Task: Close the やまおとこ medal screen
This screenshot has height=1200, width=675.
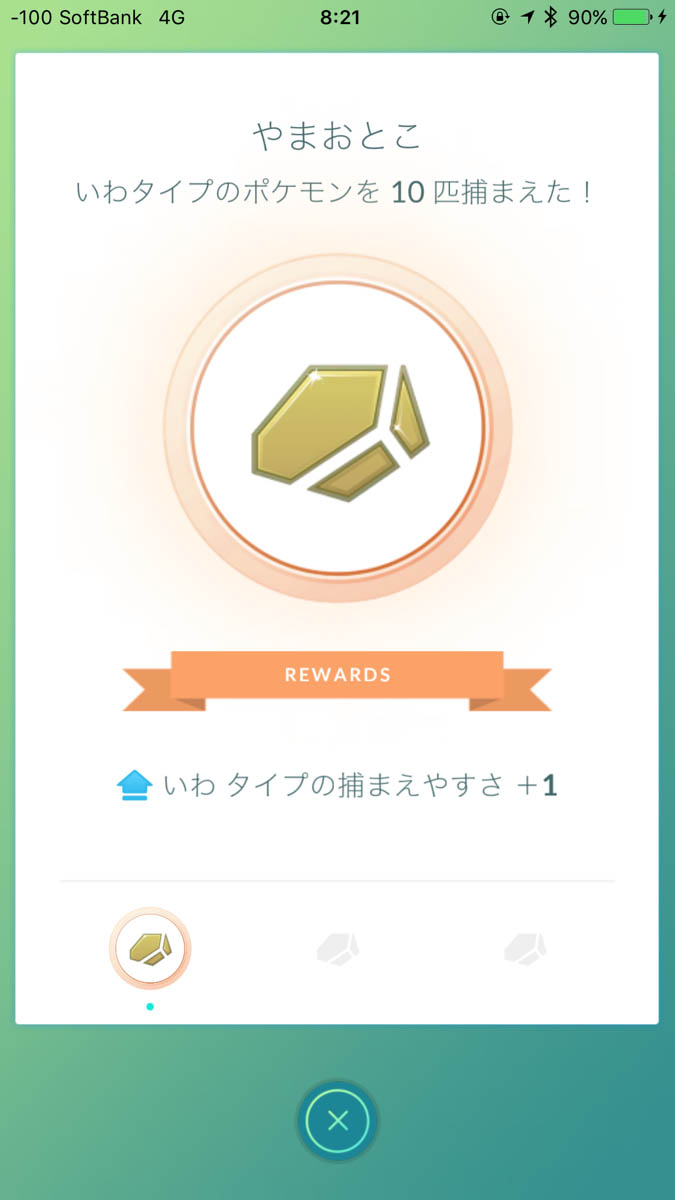Action: pos(337,1121)
